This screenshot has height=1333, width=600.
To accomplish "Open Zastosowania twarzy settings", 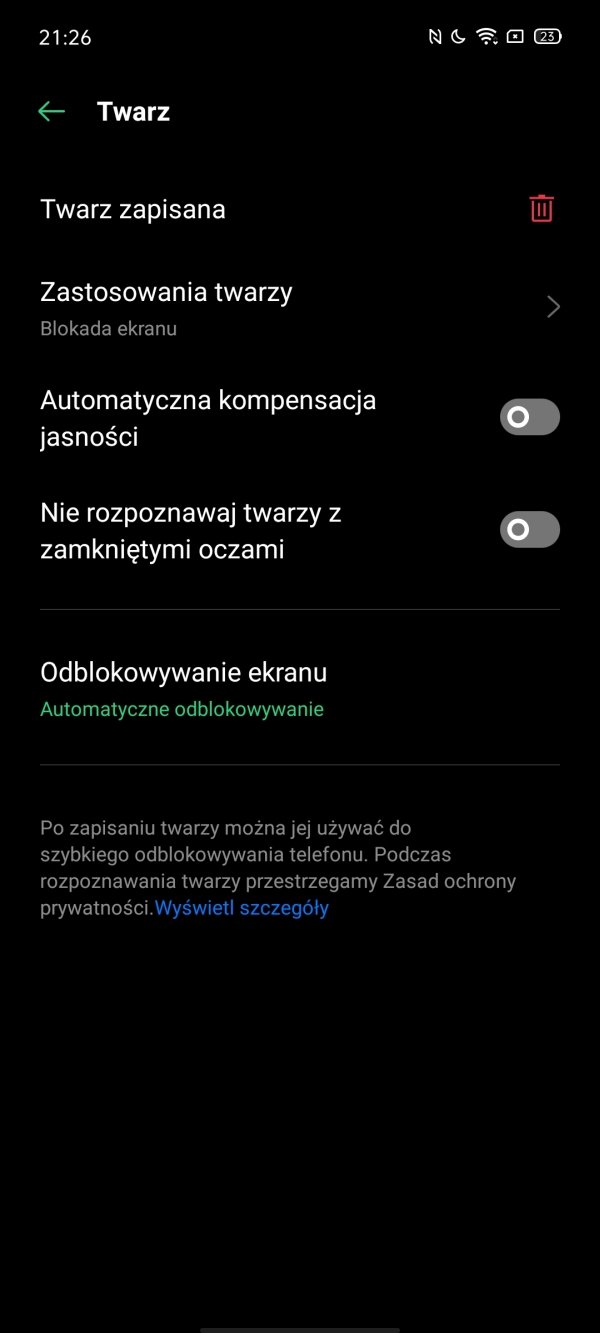I will [x=300, y=308].
